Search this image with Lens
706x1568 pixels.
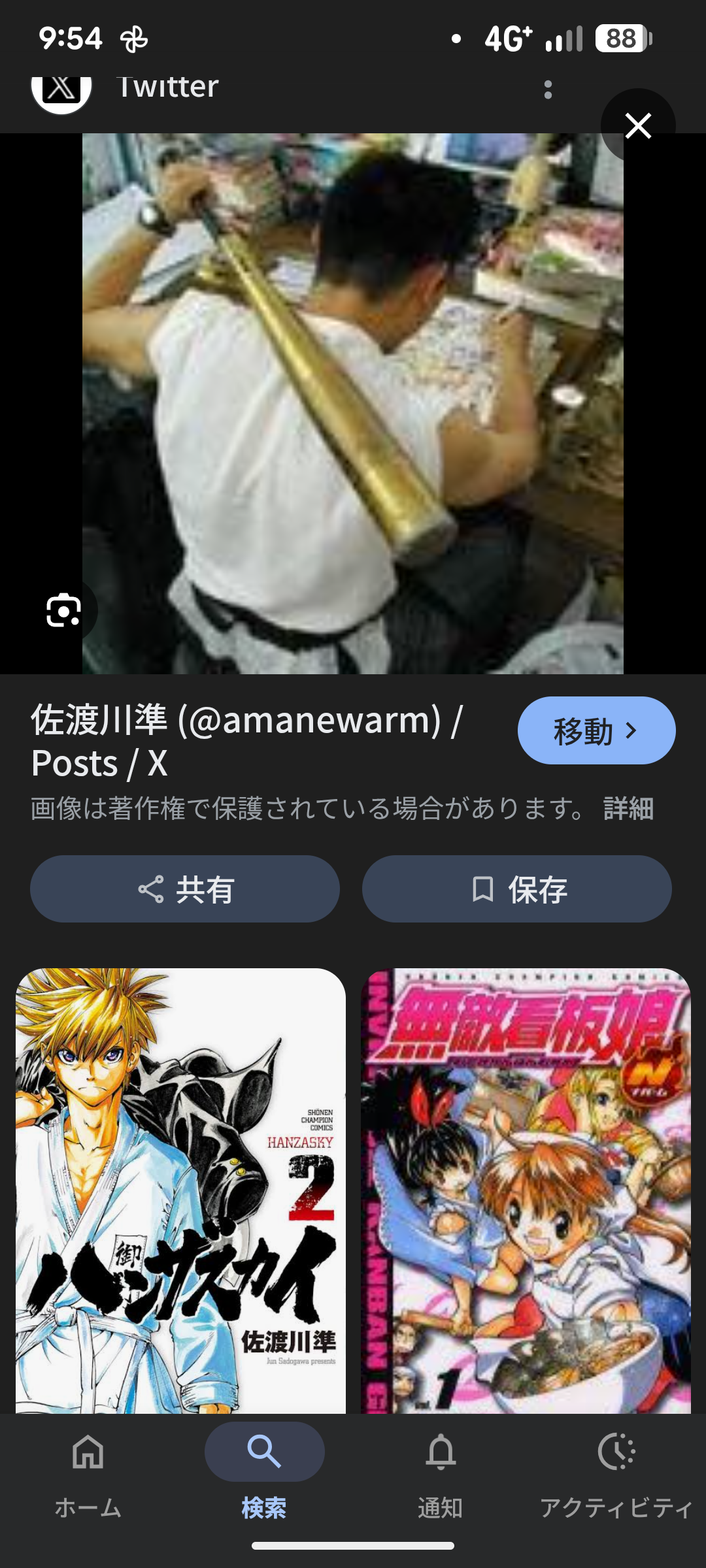63,610
